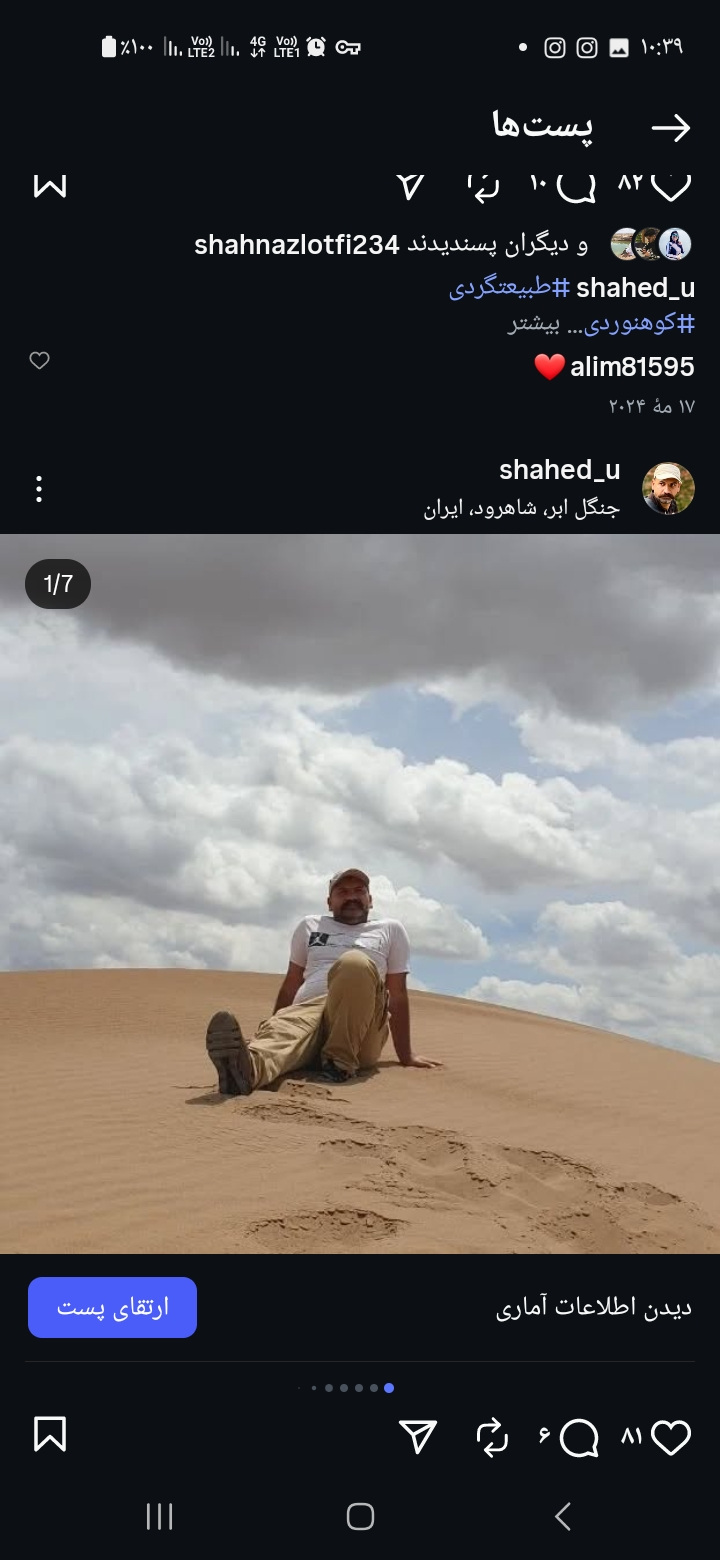Open shahnazlotfi234's profile from likes
Viewport: 720px width, 1560px height.
click(x=297, y=245)
